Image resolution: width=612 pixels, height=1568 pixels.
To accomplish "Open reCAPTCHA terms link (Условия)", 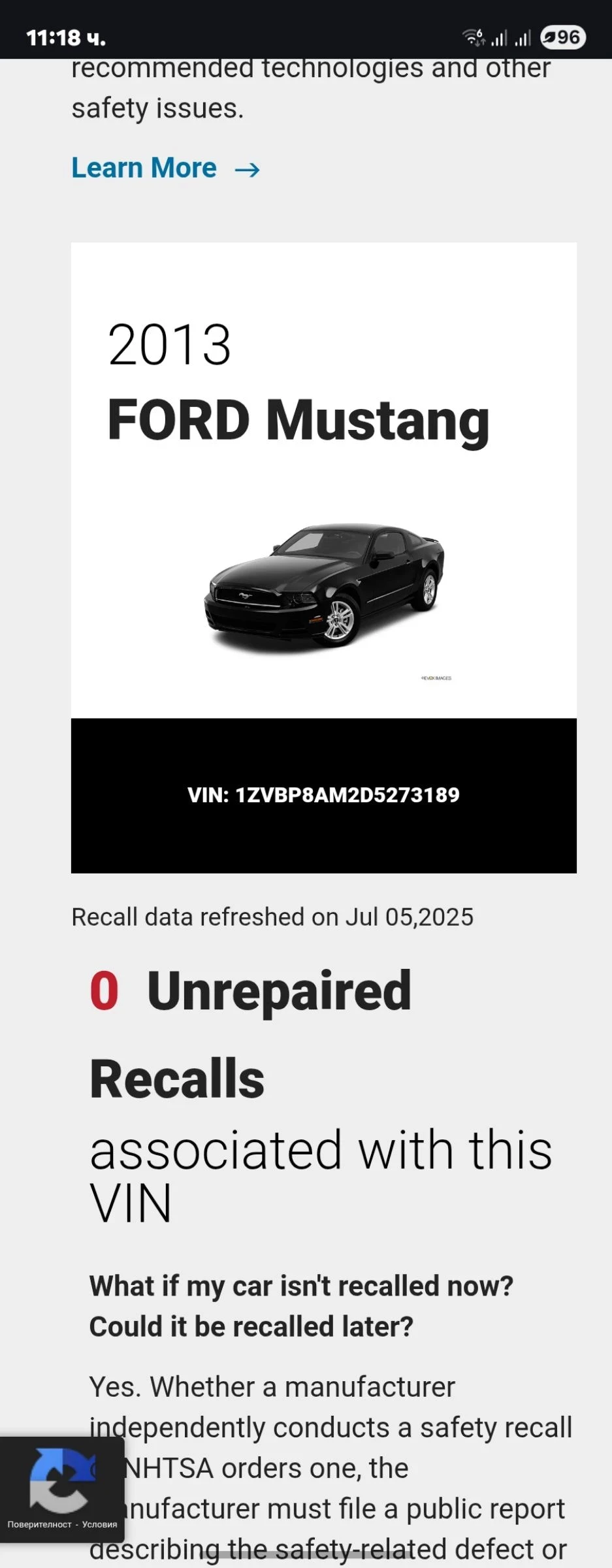I will [x=99, y=1524].
